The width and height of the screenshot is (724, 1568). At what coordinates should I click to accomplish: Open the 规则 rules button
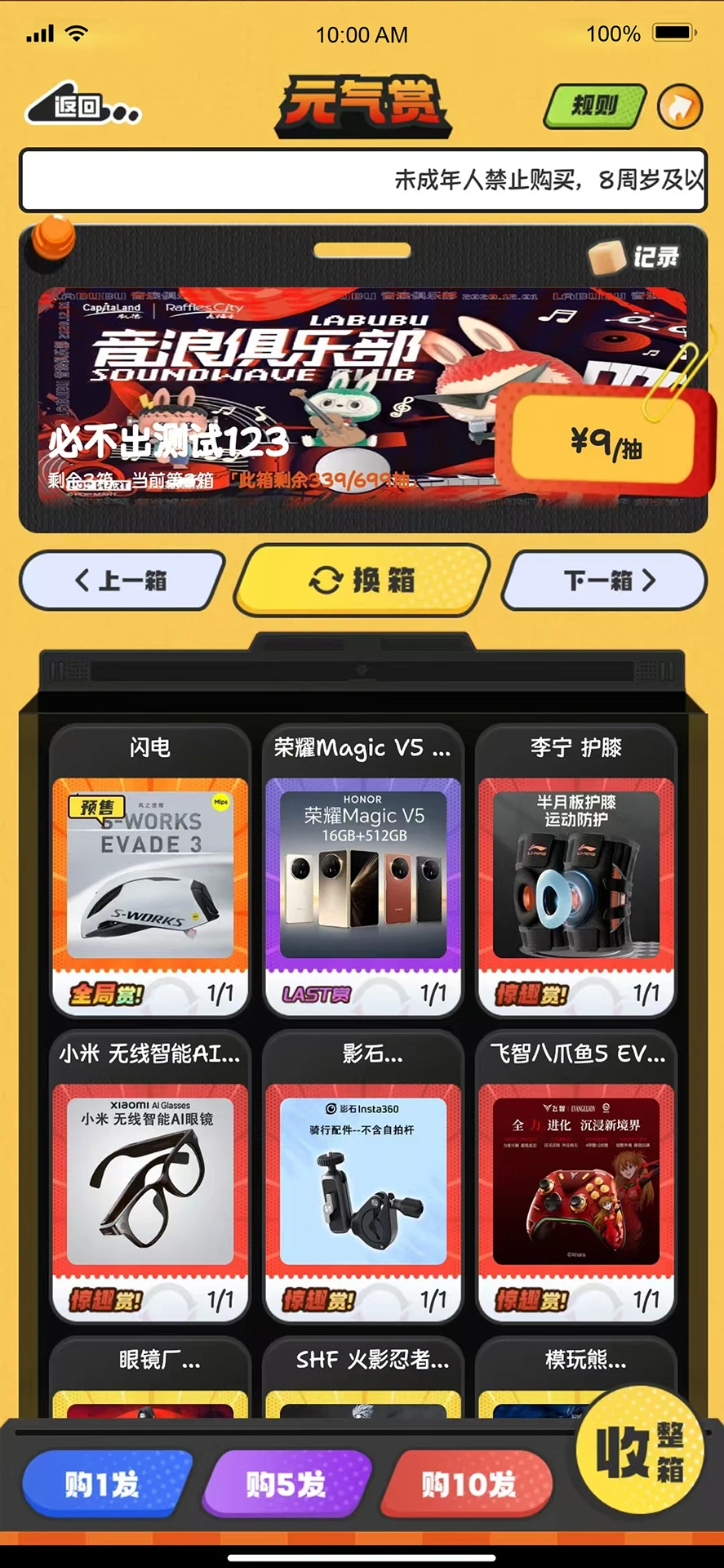595,105
